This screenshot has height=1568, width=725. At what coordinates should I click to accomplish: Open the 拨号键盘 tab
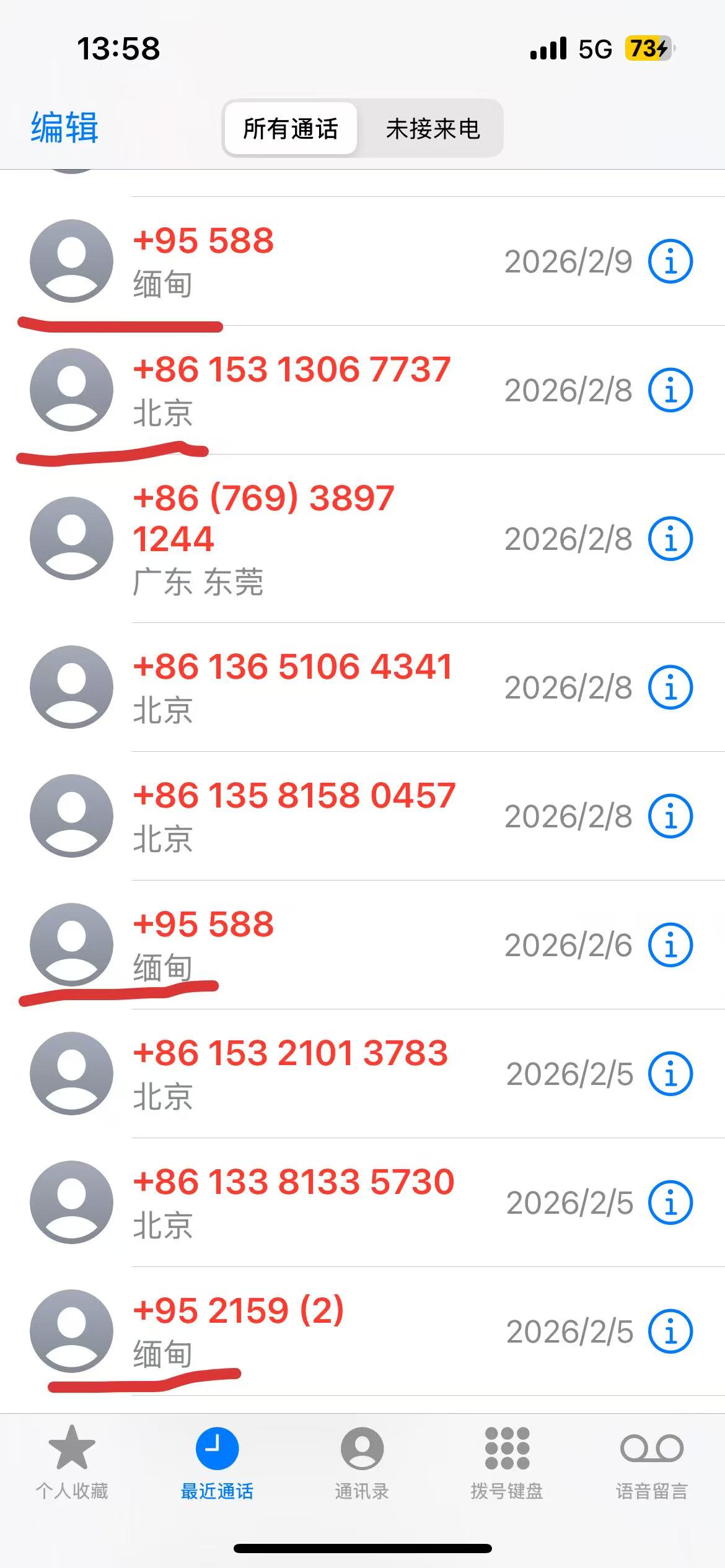[507, 1463]
